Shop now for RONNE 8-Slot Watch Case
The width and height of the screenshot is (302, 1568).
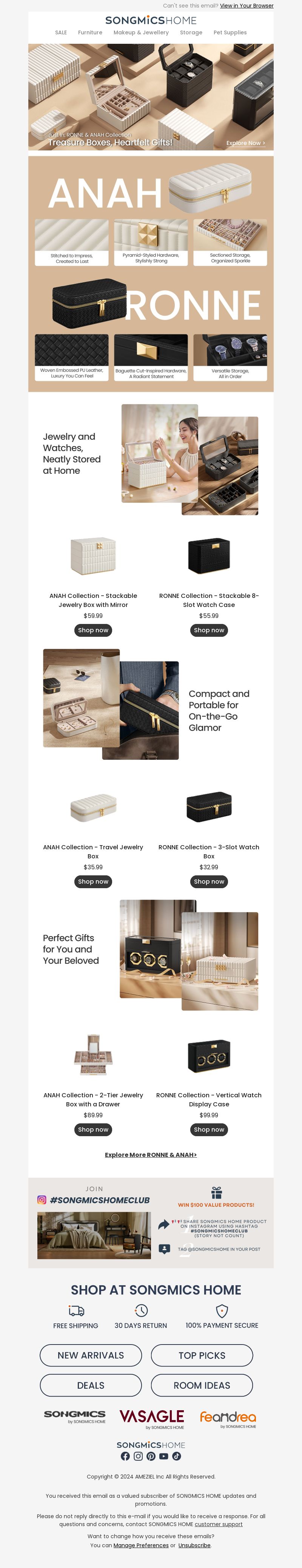point(209,630)
